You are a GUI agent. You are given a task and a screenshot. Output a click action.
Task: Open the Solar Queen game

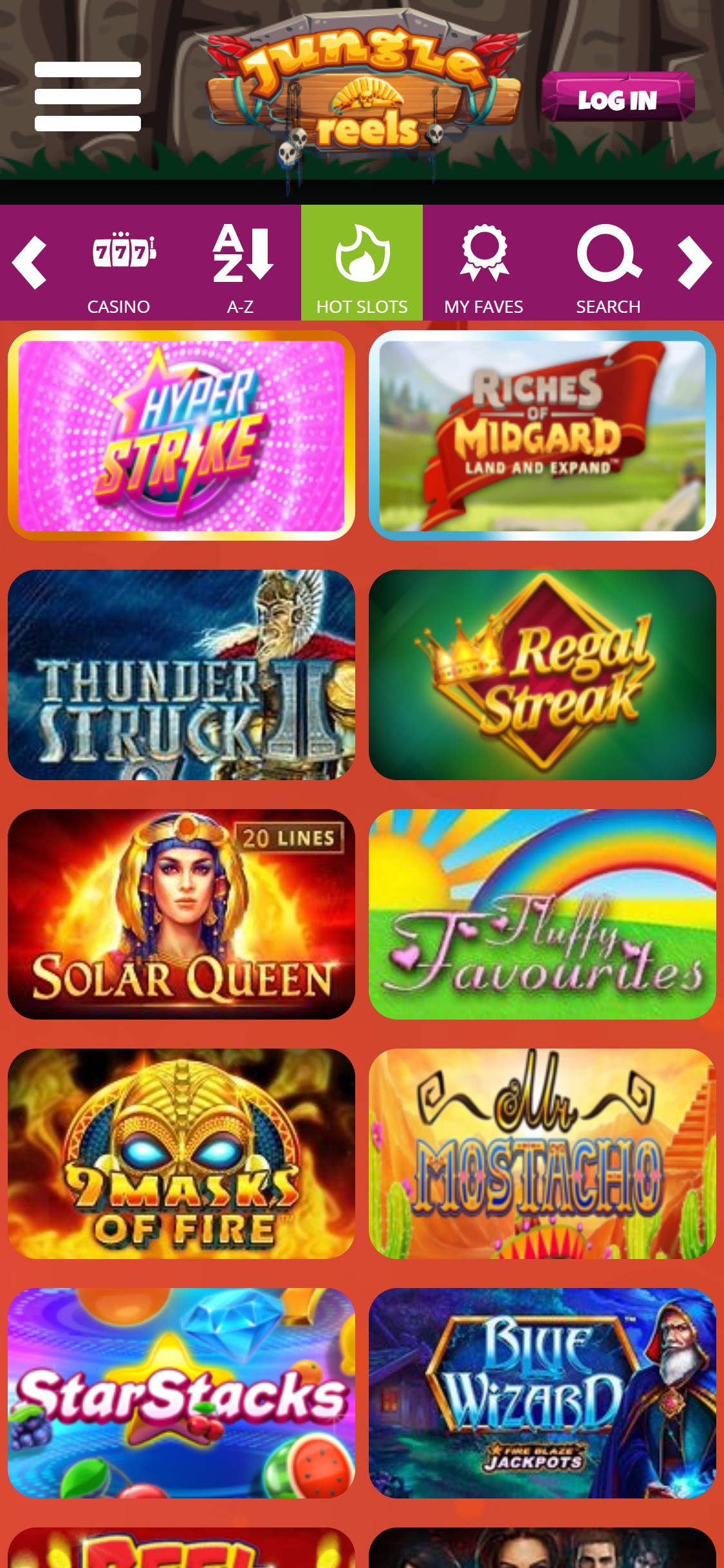pos(181,914)
